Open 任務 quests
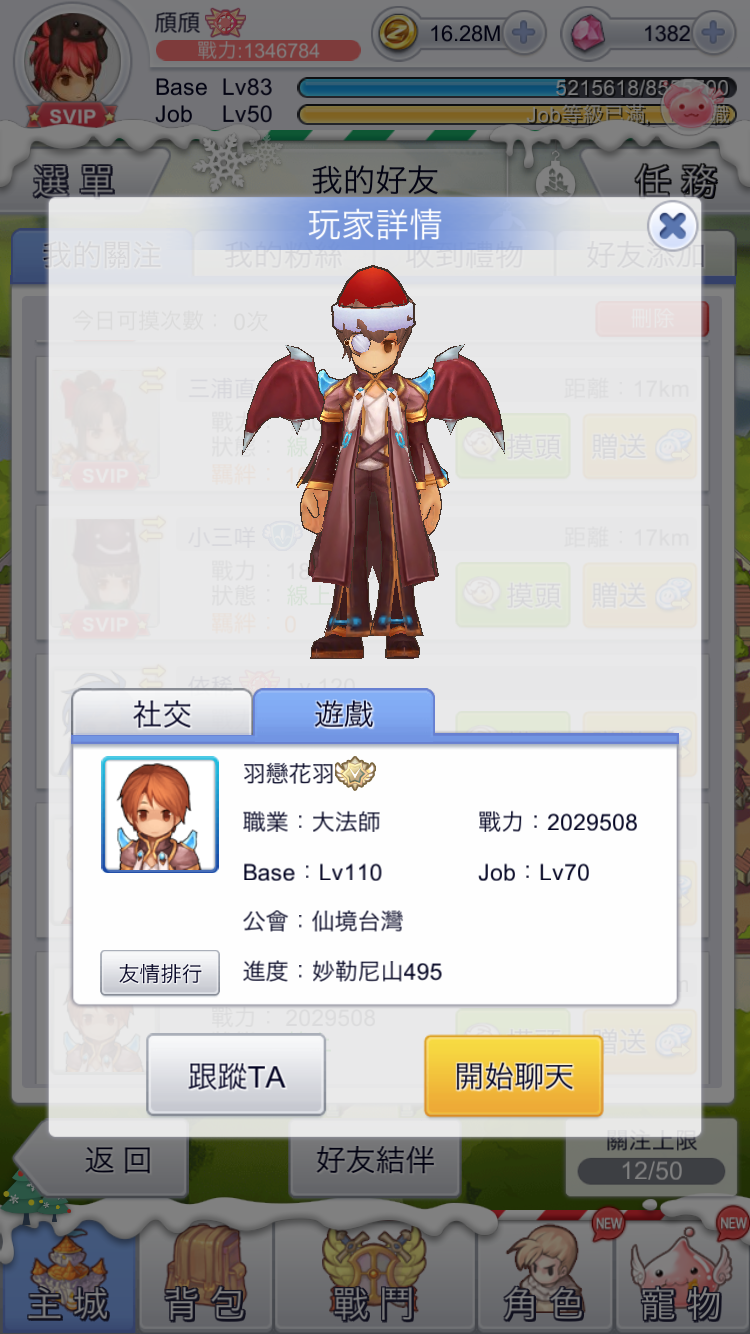Image resolution: width=750 pixels, height=1334 pixels. pyautogui.click(x=677, y=180)
